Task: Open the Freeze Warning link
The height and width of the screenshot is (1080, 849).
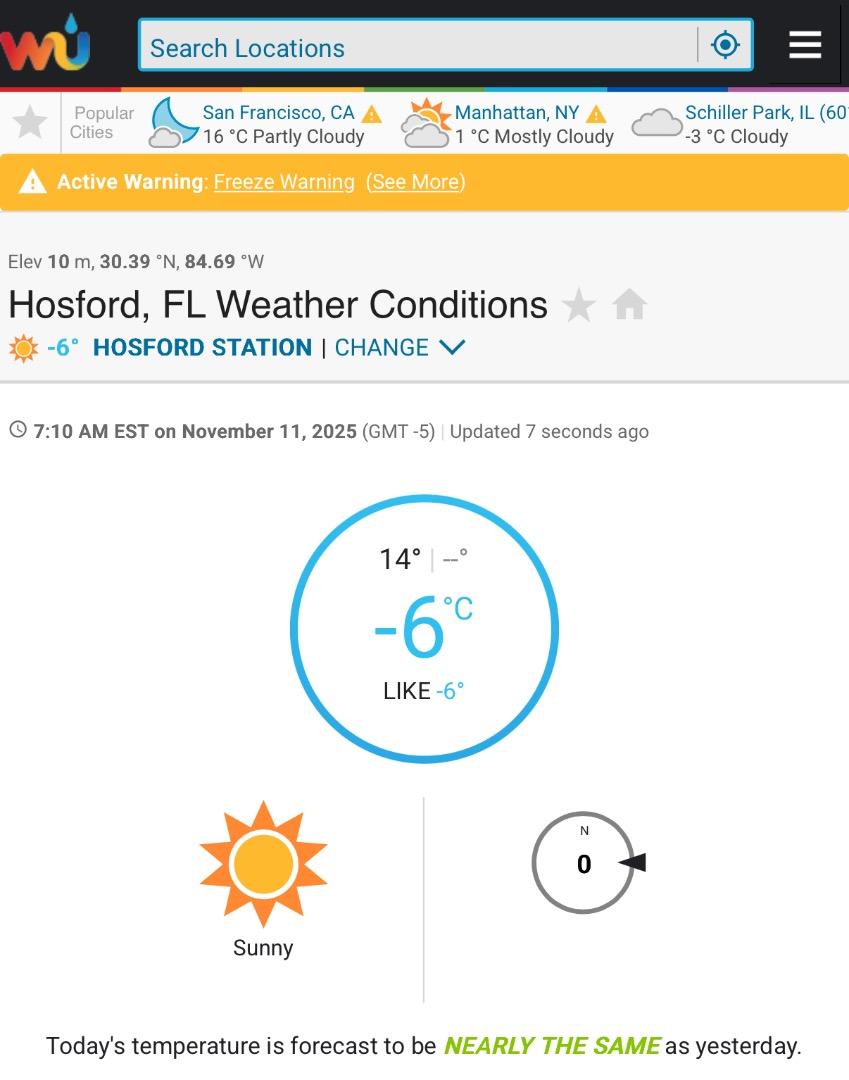Action: point(284,182)
